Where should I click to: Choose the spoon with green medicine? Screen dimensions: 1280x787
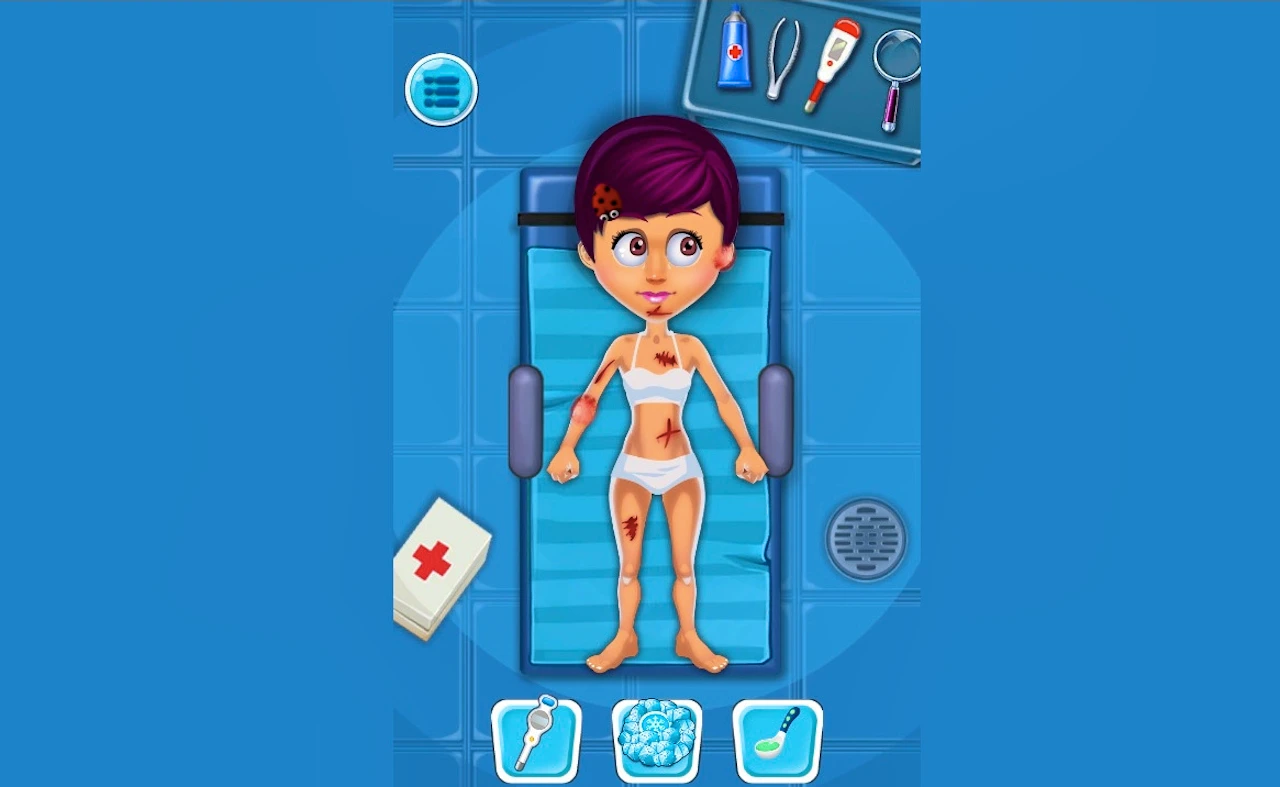(777, 741)
